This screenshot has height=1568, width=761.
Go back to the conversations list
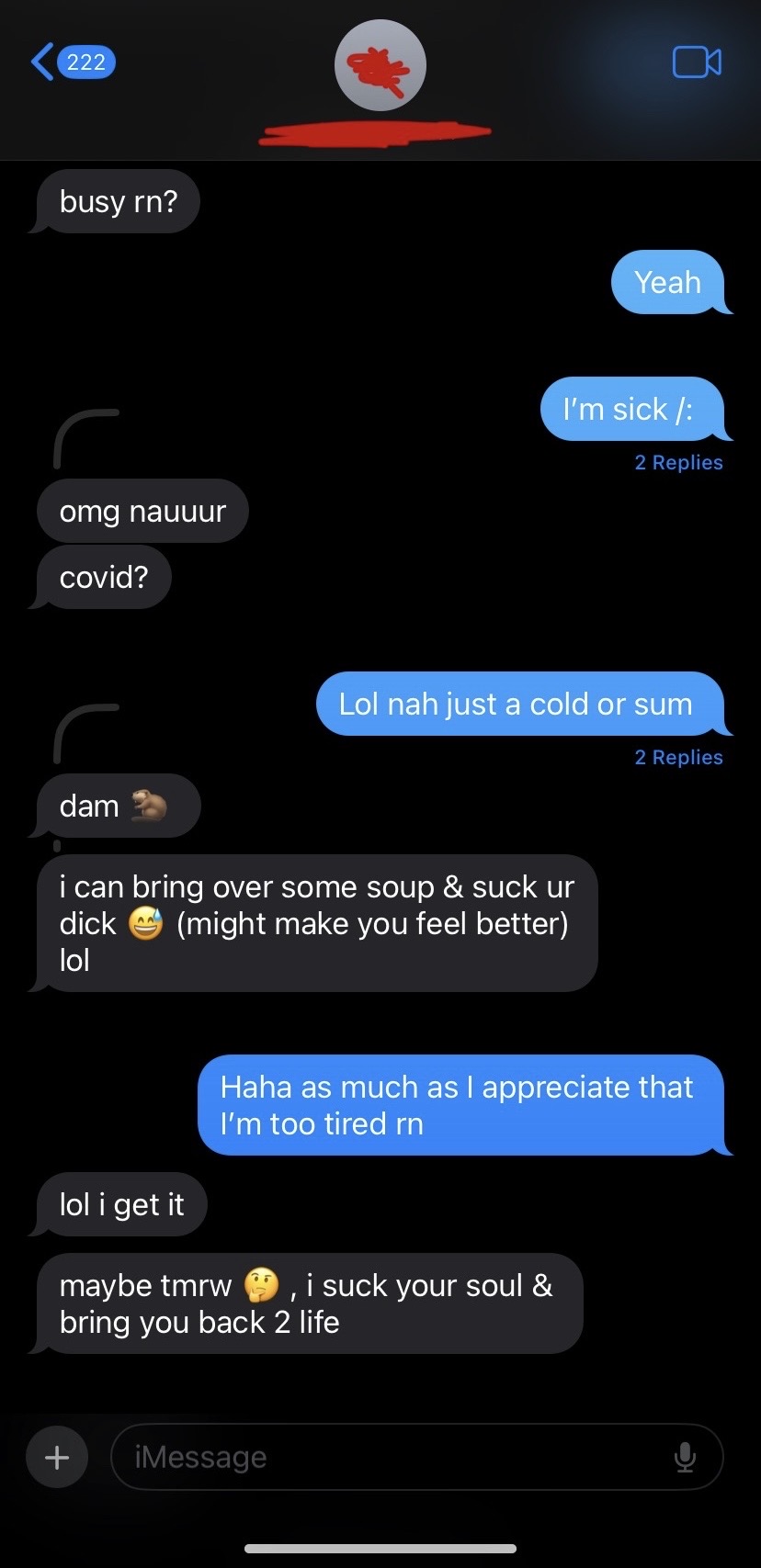pos(71,62)
